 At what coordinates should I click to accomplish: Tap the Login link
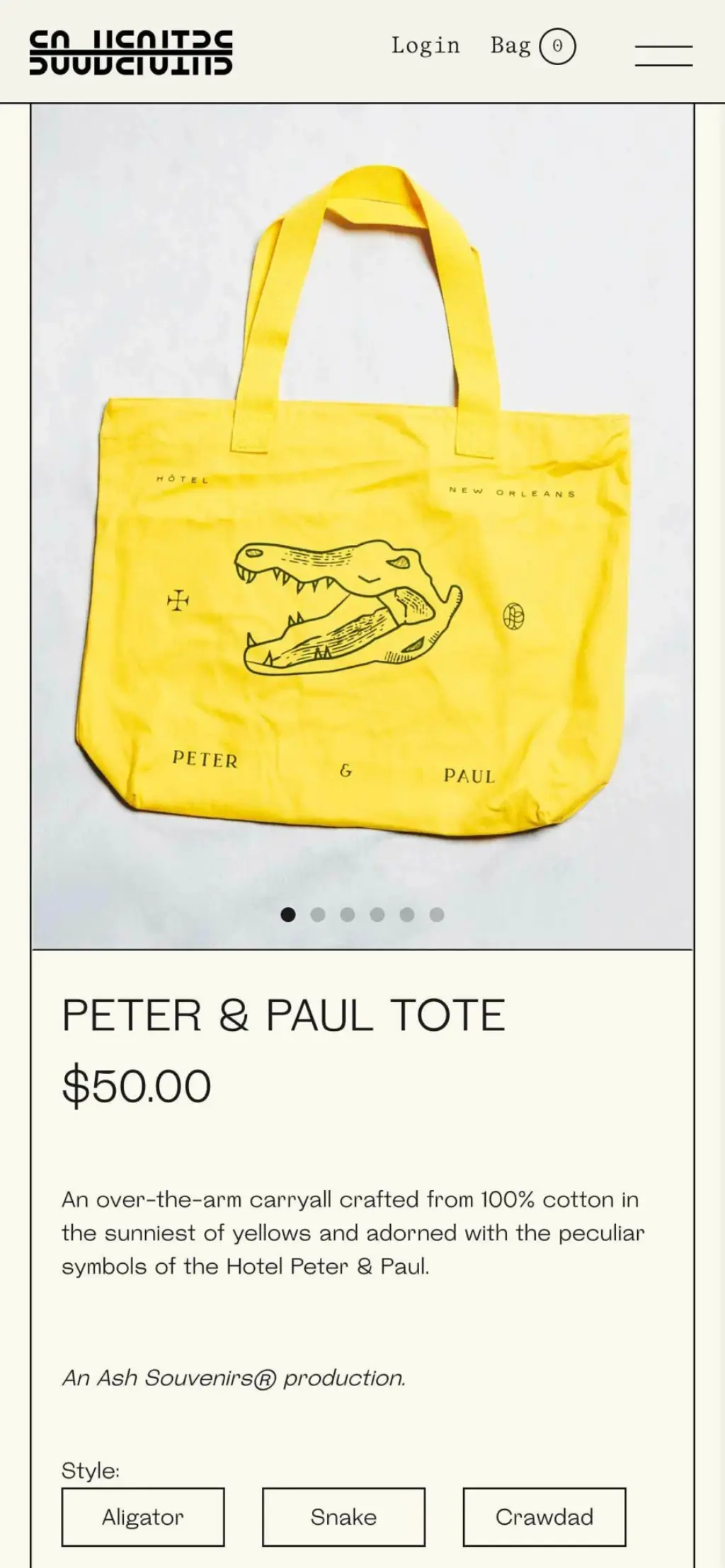coord(426,45)
